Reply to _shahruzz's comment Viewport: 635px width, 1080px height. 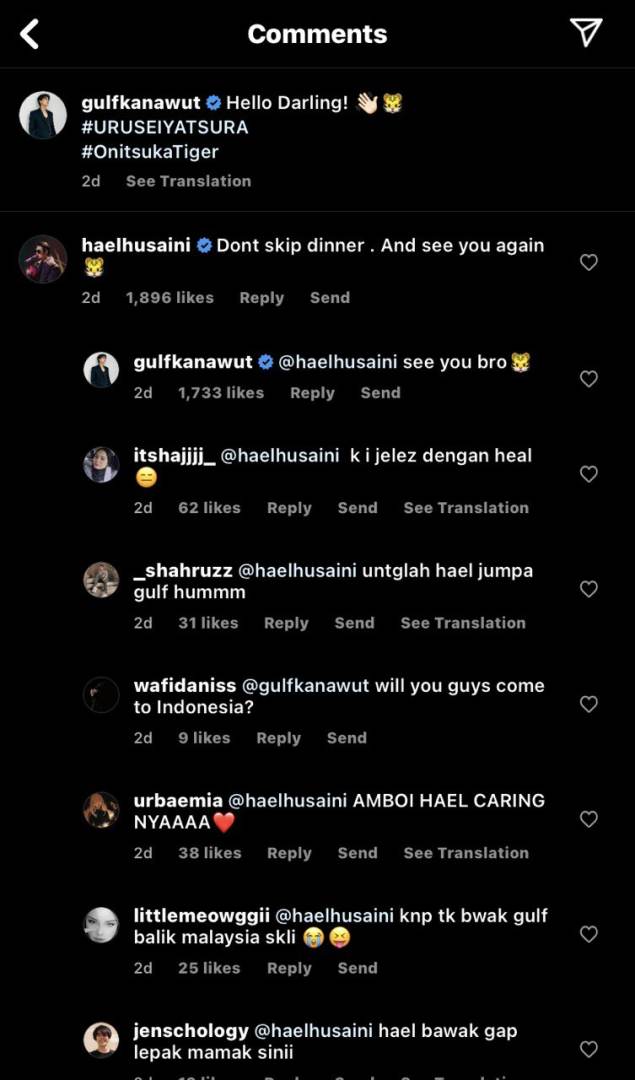click(x=286, y=623)
